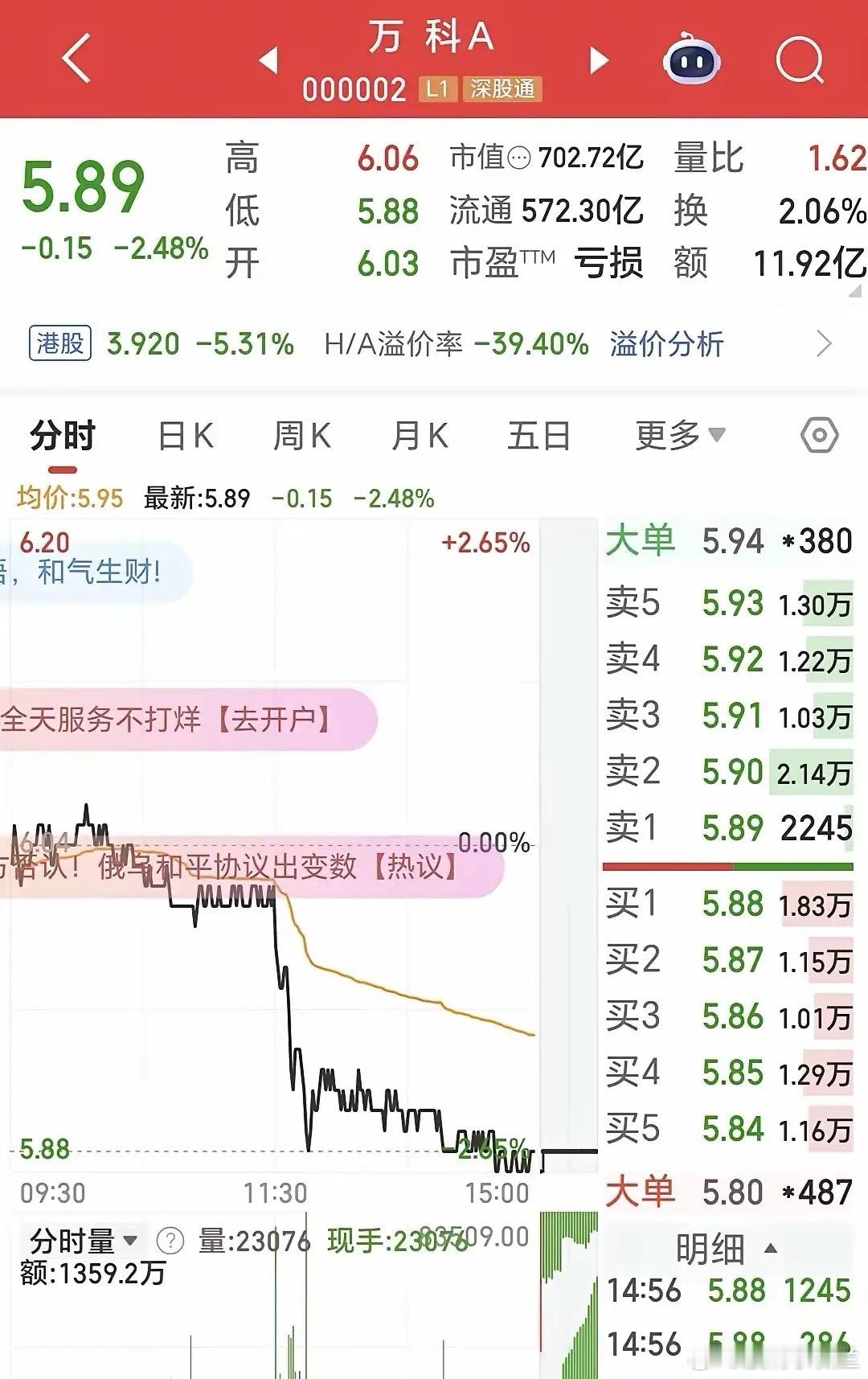The image size is (868, 1379).
Task: Click the info icon next to 市值
Action: coord(518,158)
